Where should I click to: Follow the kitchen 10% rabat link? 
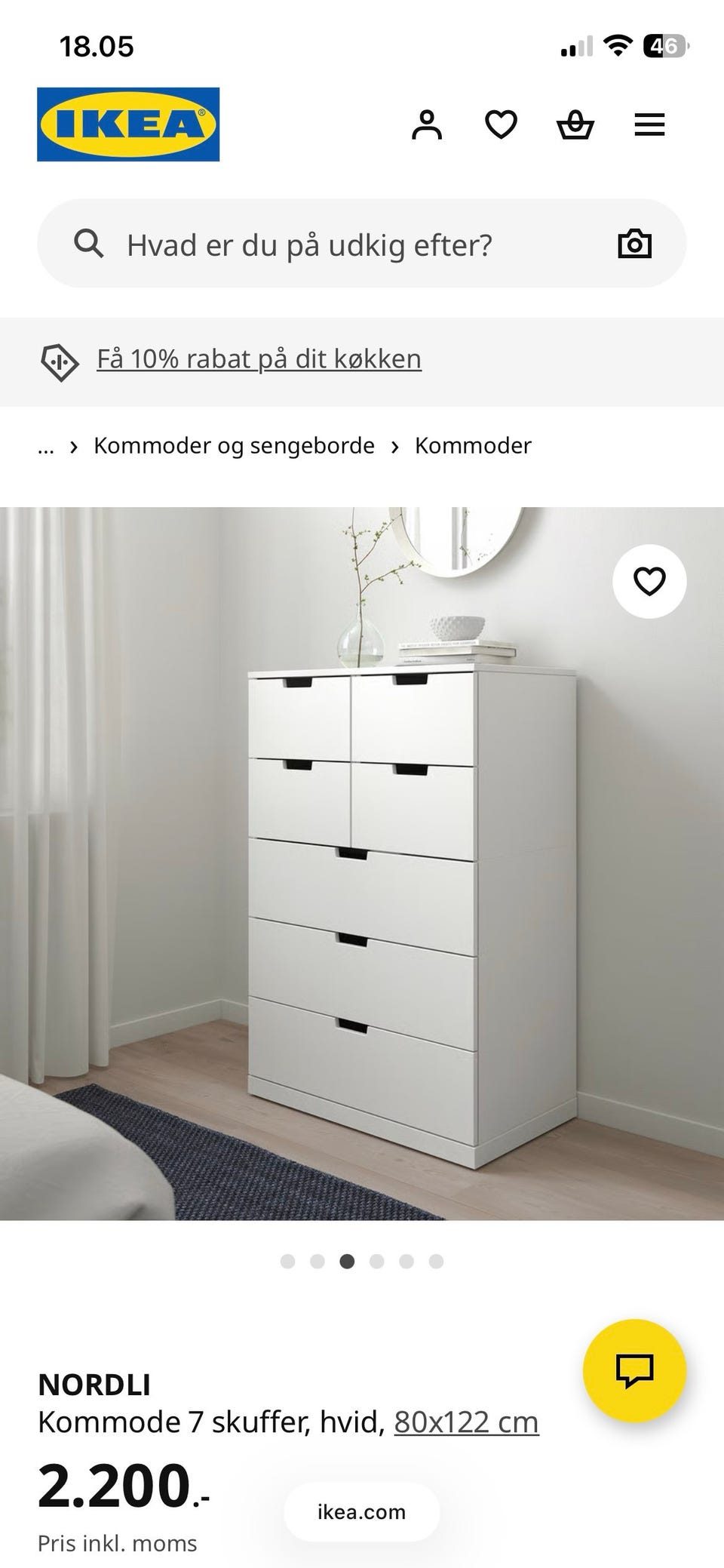click(259, 358)
